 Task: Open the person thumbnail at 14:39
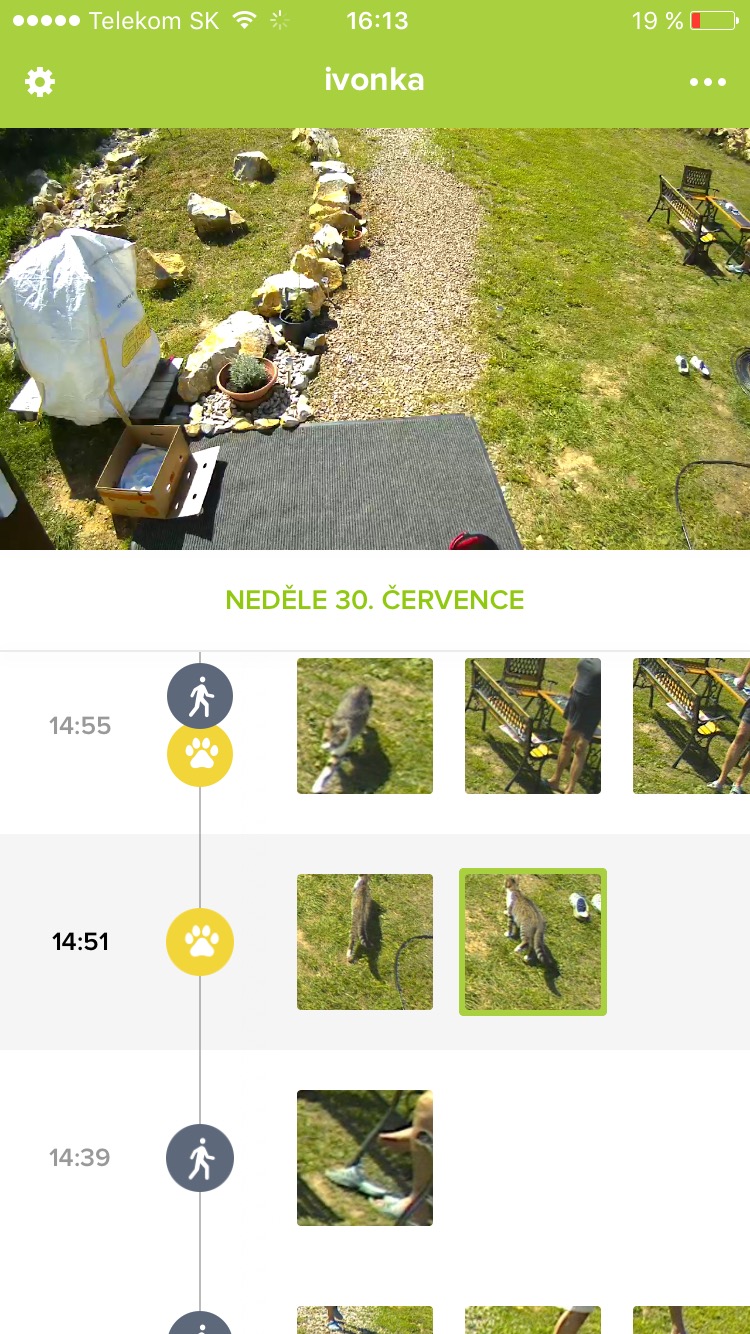[365, 1158]
